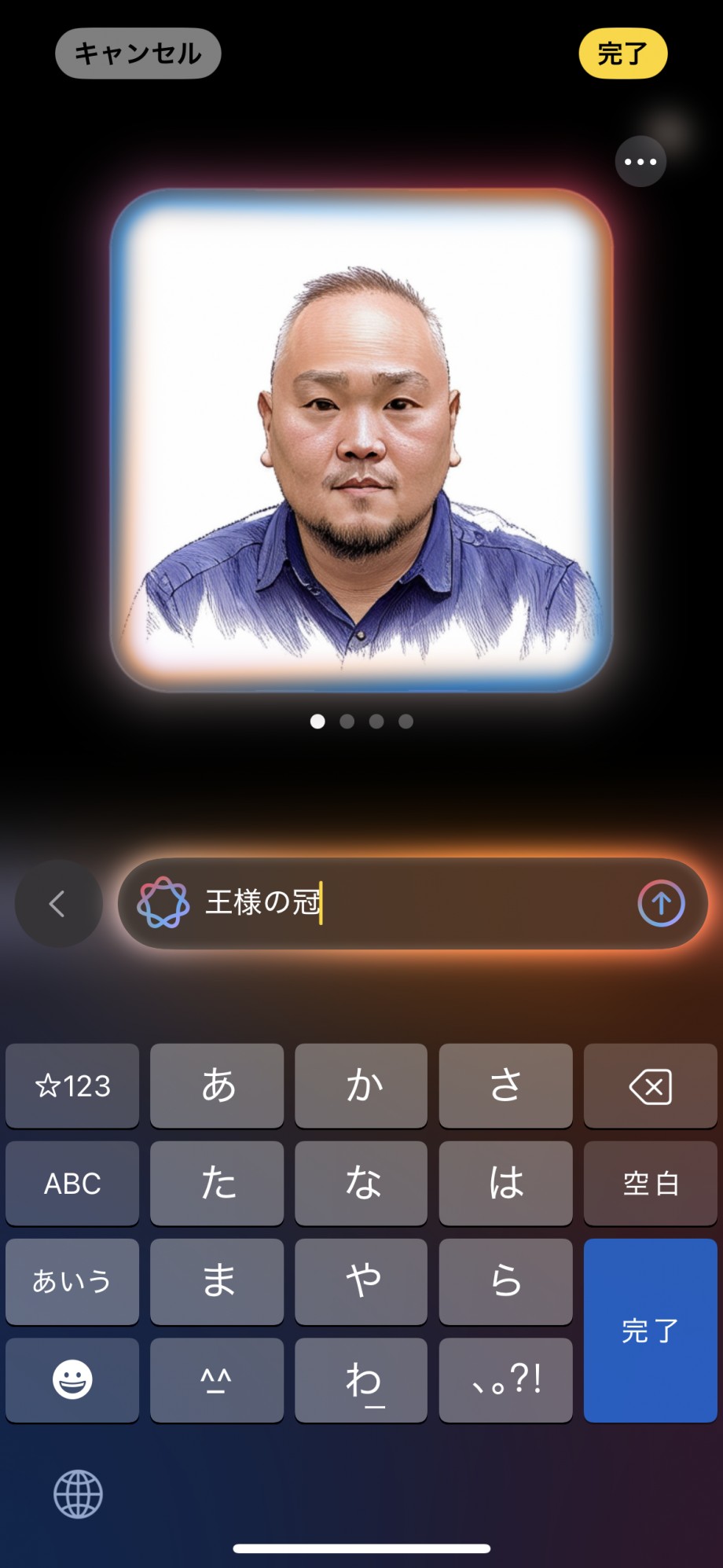This screenshot has width=723, height=1568.
Task: Tap the blue 完了 key on keyboard
Action: [x=650, y=1331]
